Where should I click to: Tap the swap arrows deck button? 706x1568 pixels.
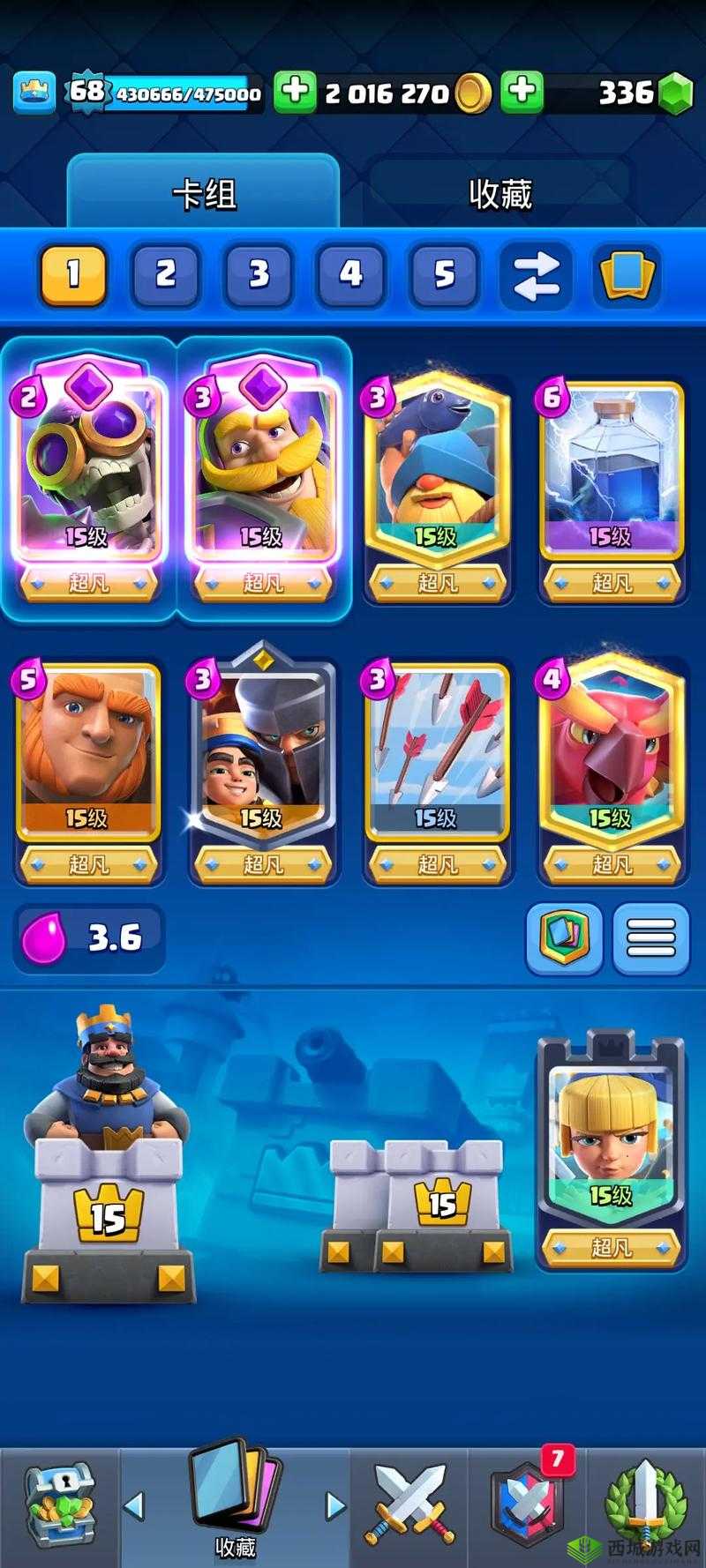(537, 274)
